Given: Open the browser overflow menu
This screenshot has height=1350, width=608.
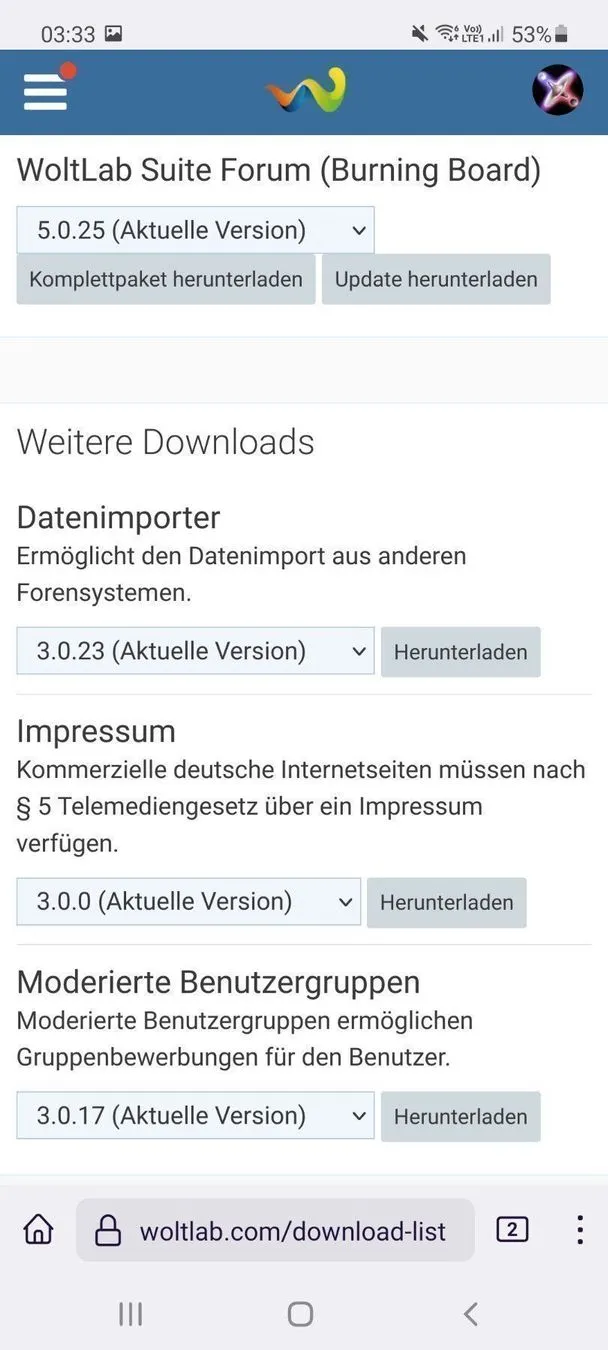Looking at the screenshot, I should [x=579, y=1229].
